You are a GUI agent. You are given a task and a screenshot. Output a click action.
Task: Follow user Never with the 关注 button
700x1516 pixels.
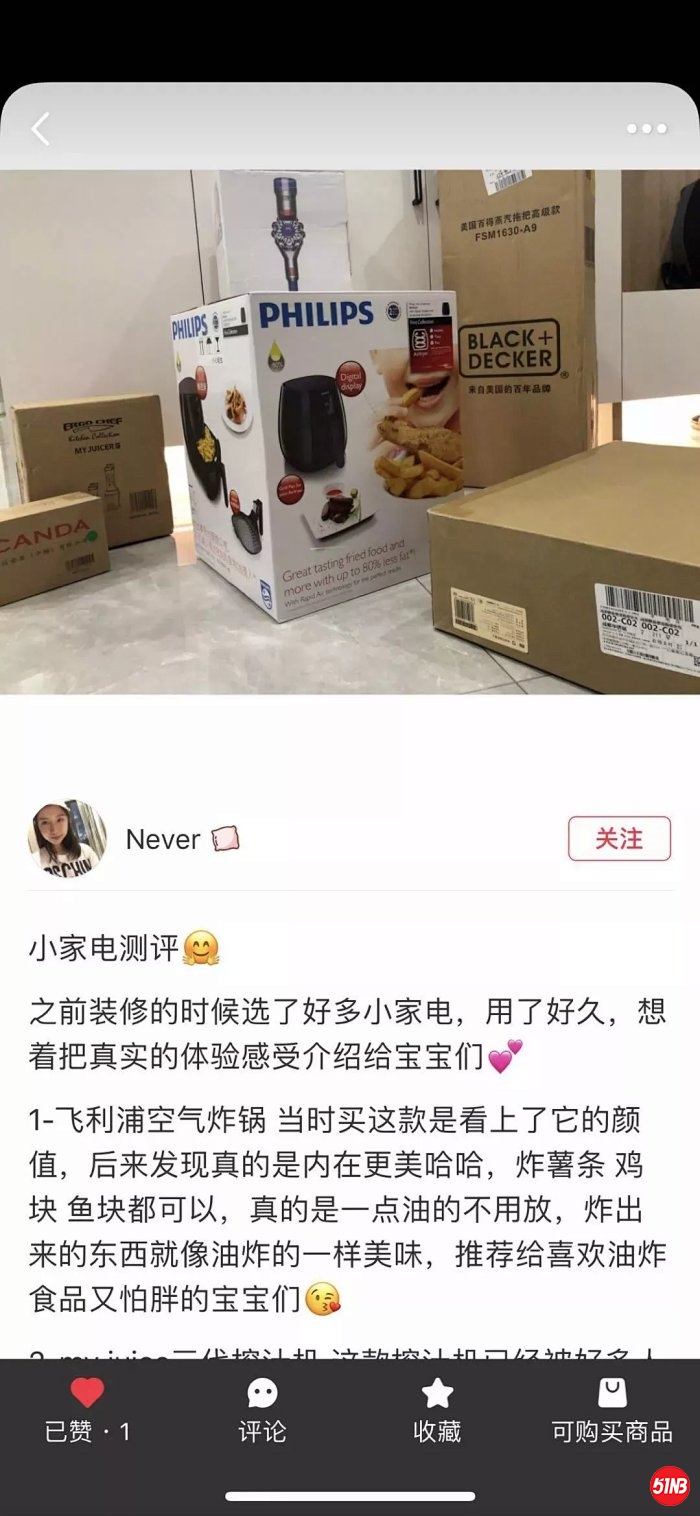tap(619, 838)
